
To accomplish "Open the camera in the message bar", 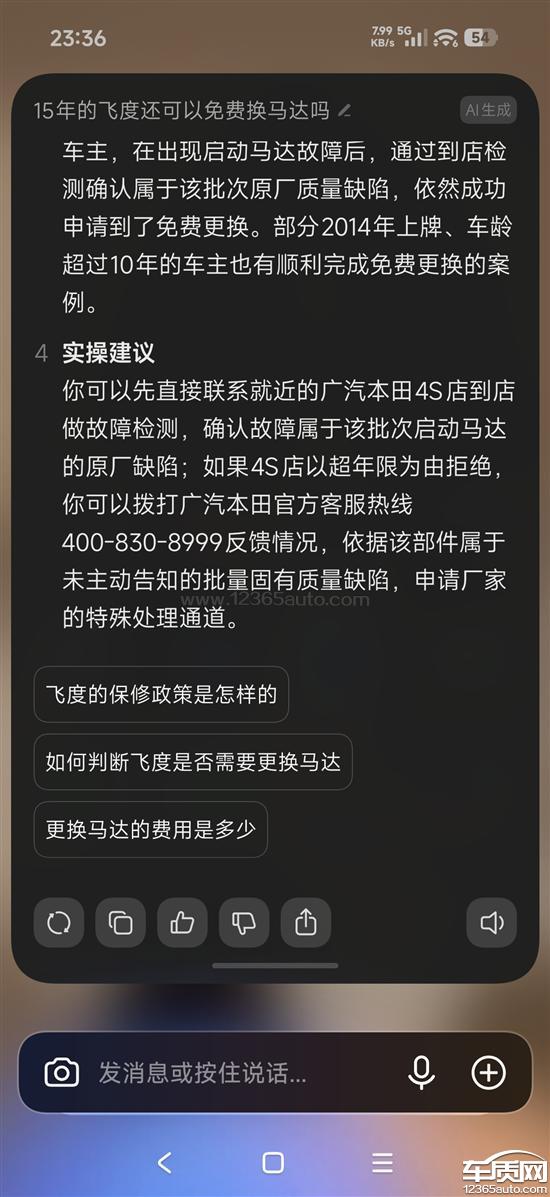I will (x=62, y=1073).
